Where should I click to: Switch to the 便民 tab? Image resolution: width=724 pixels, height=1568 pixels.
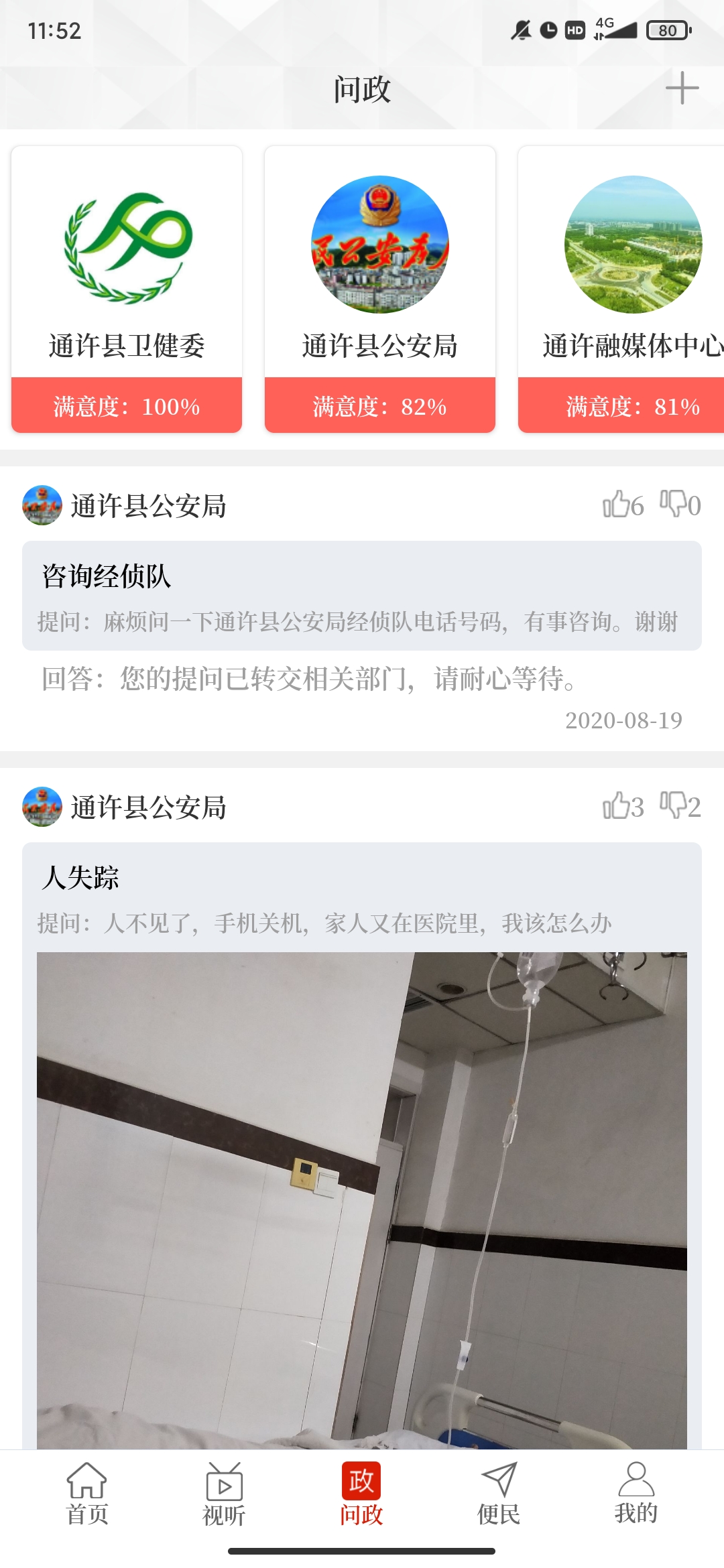pos(499,1493)
